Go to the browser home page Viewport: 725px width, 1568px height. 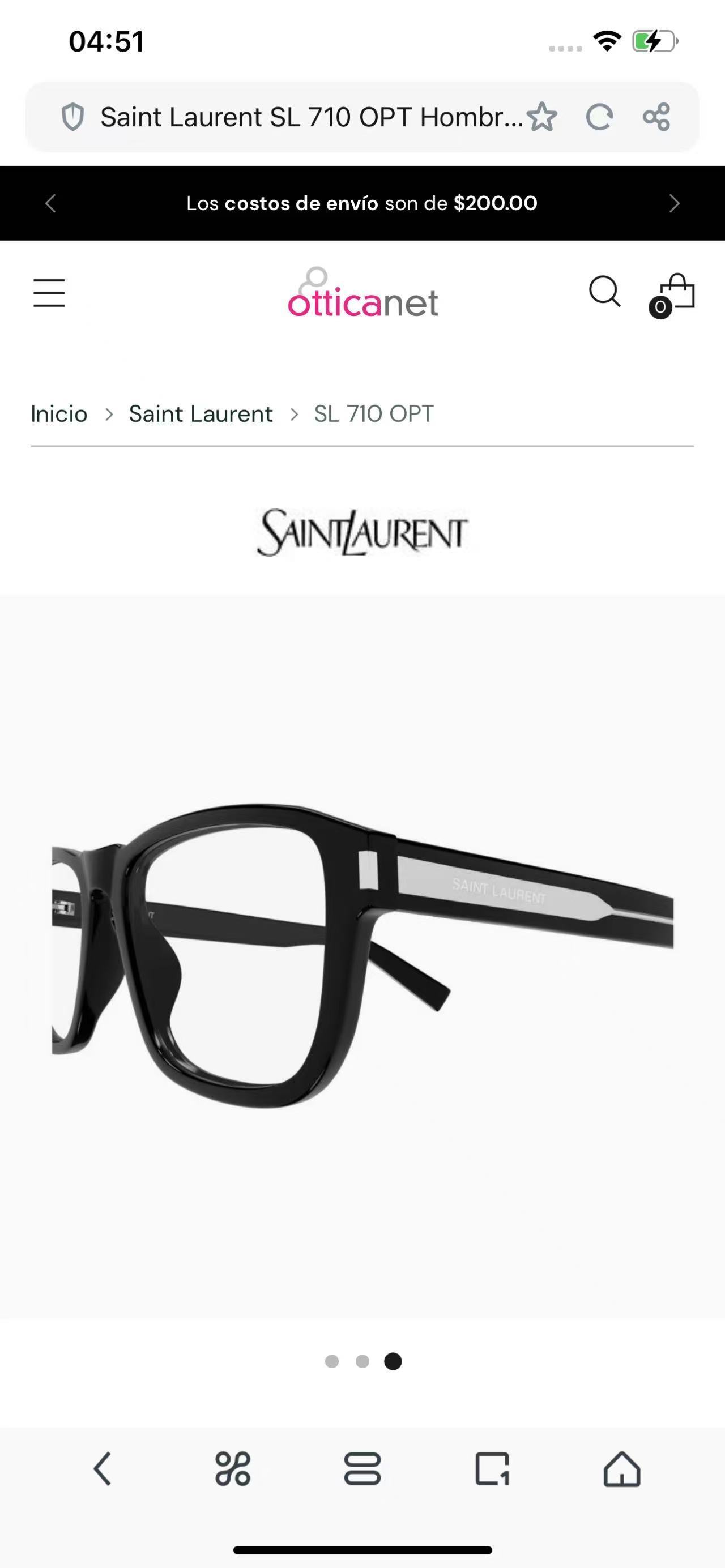621,1469
